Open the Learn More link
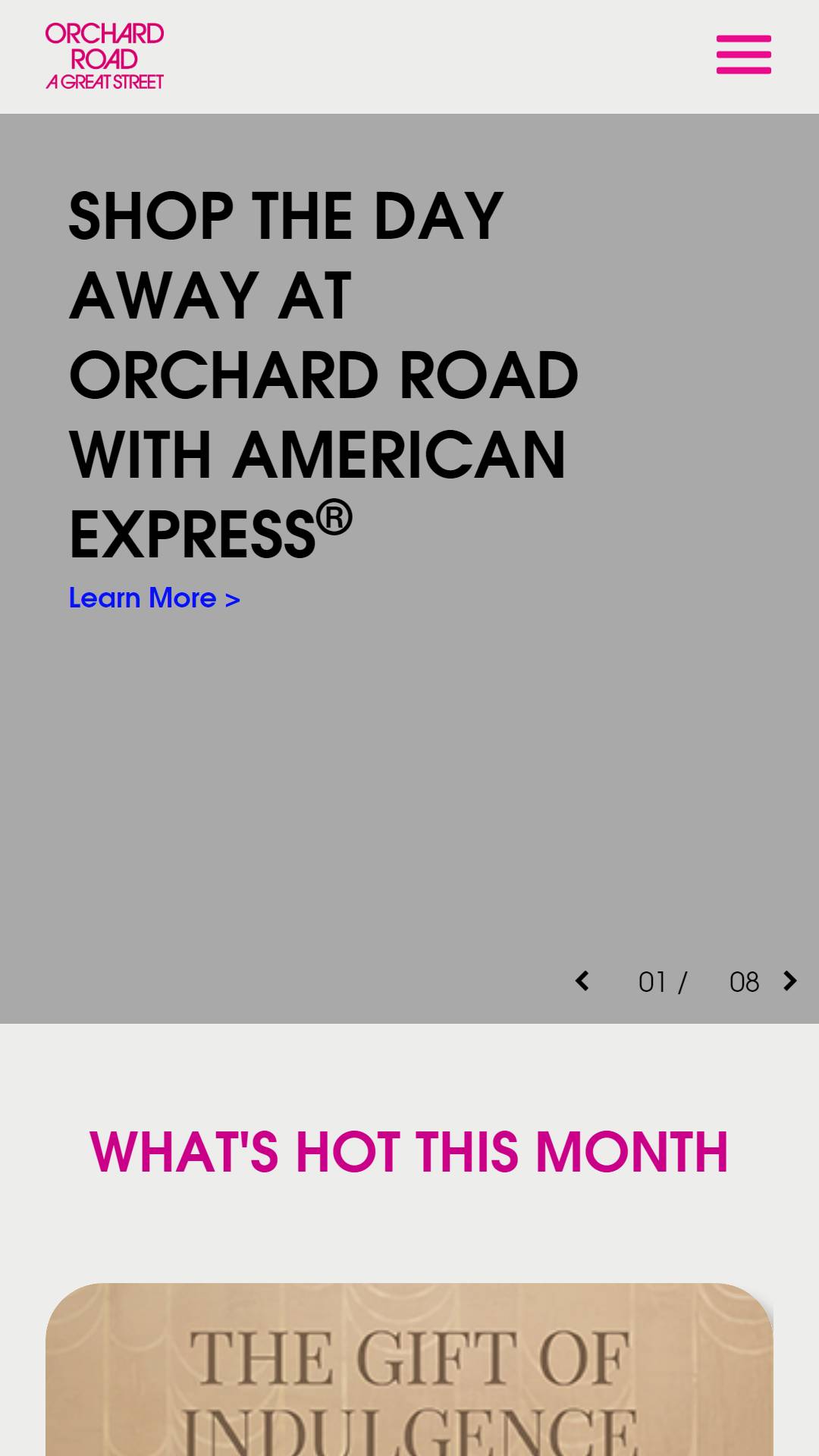The image size is (819, 1456). [x=155, y=598]
